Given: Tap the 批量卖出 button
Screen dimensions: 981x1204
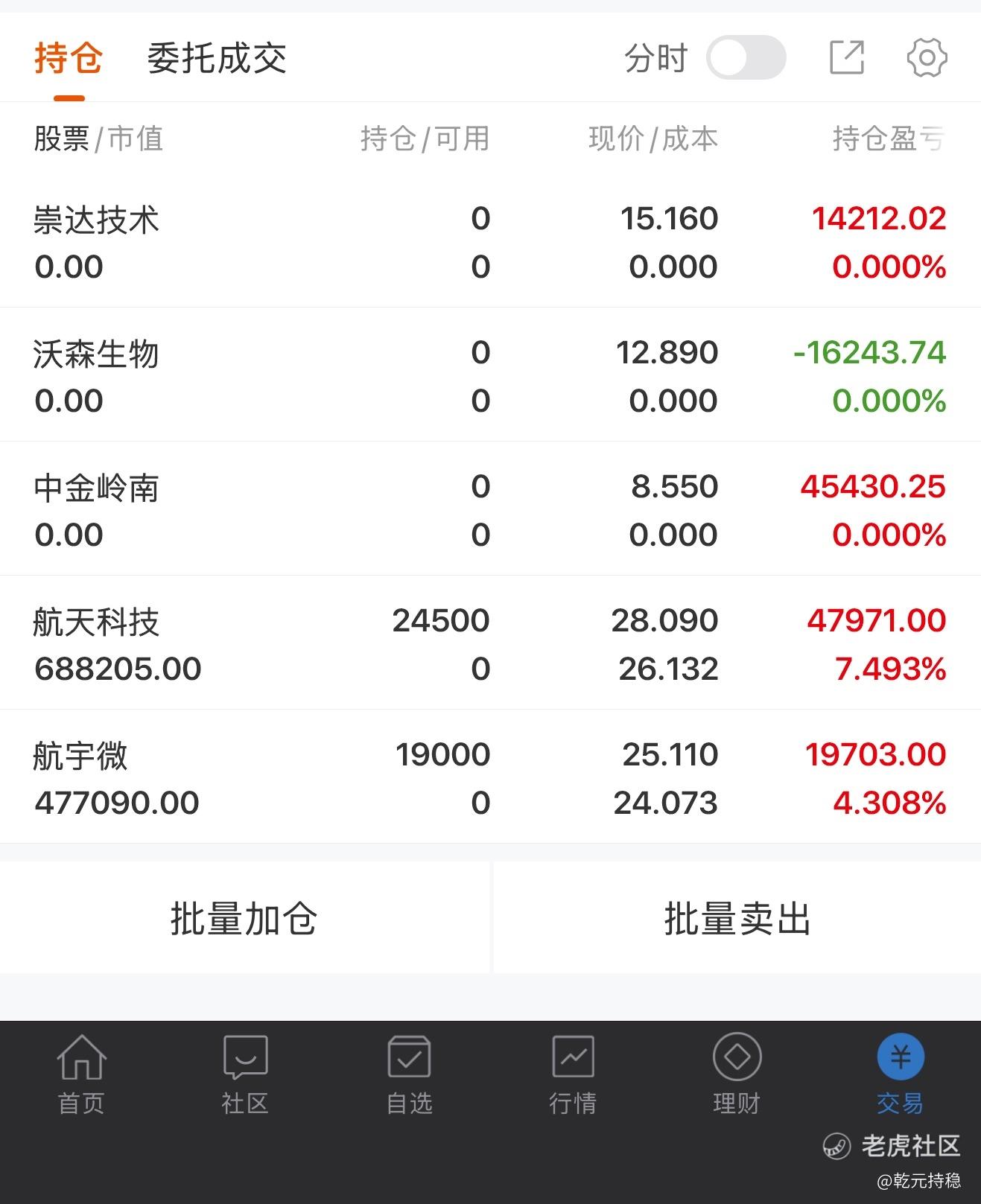Looking at the screenshot, I should (x=737, y=918).
